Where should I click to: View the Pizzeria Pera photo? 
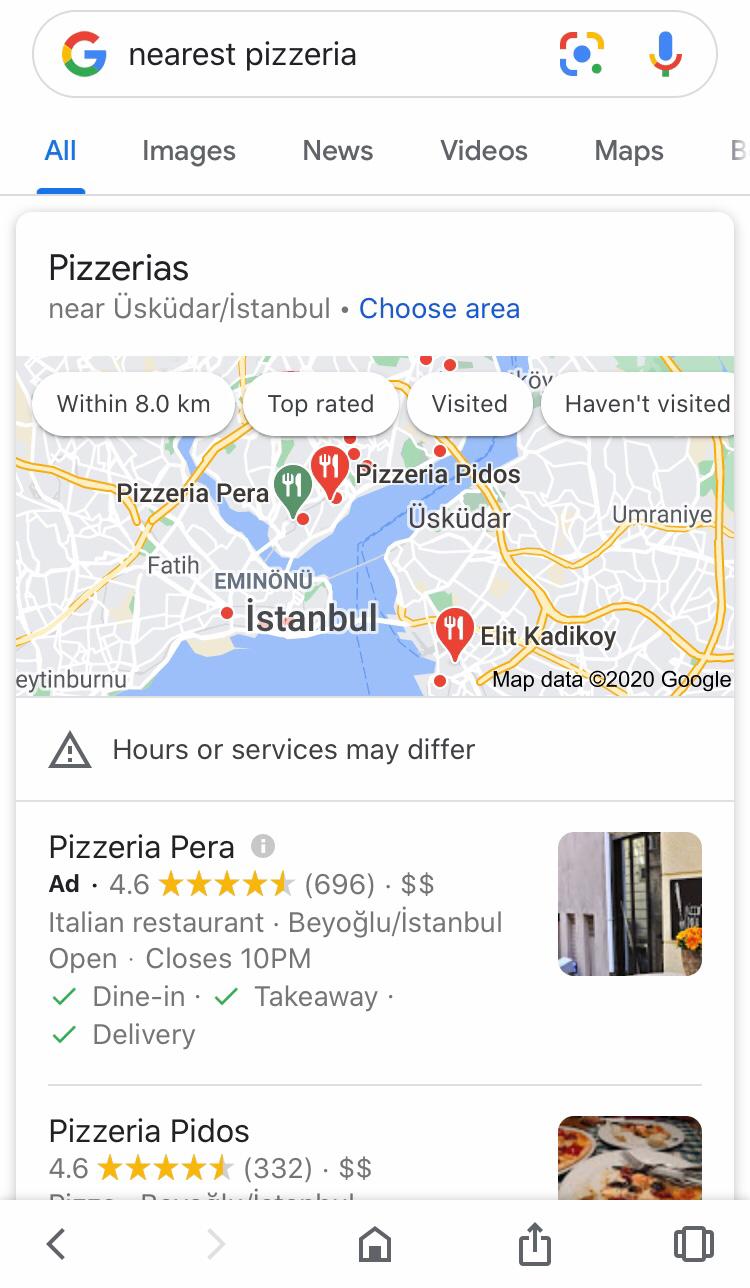(x=630, y=904)
